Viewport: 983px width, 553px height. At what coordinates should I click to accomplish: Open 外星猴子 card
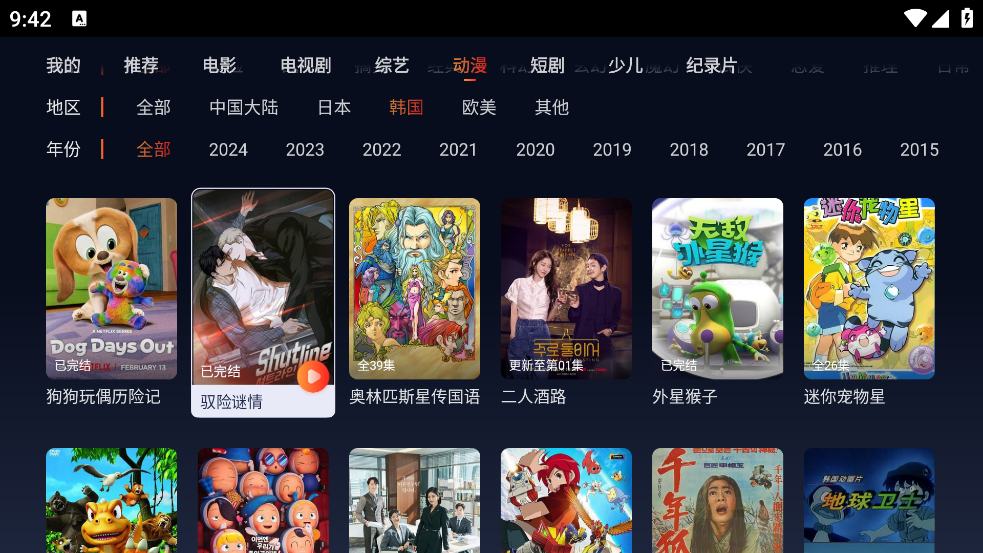pos(717,288)
